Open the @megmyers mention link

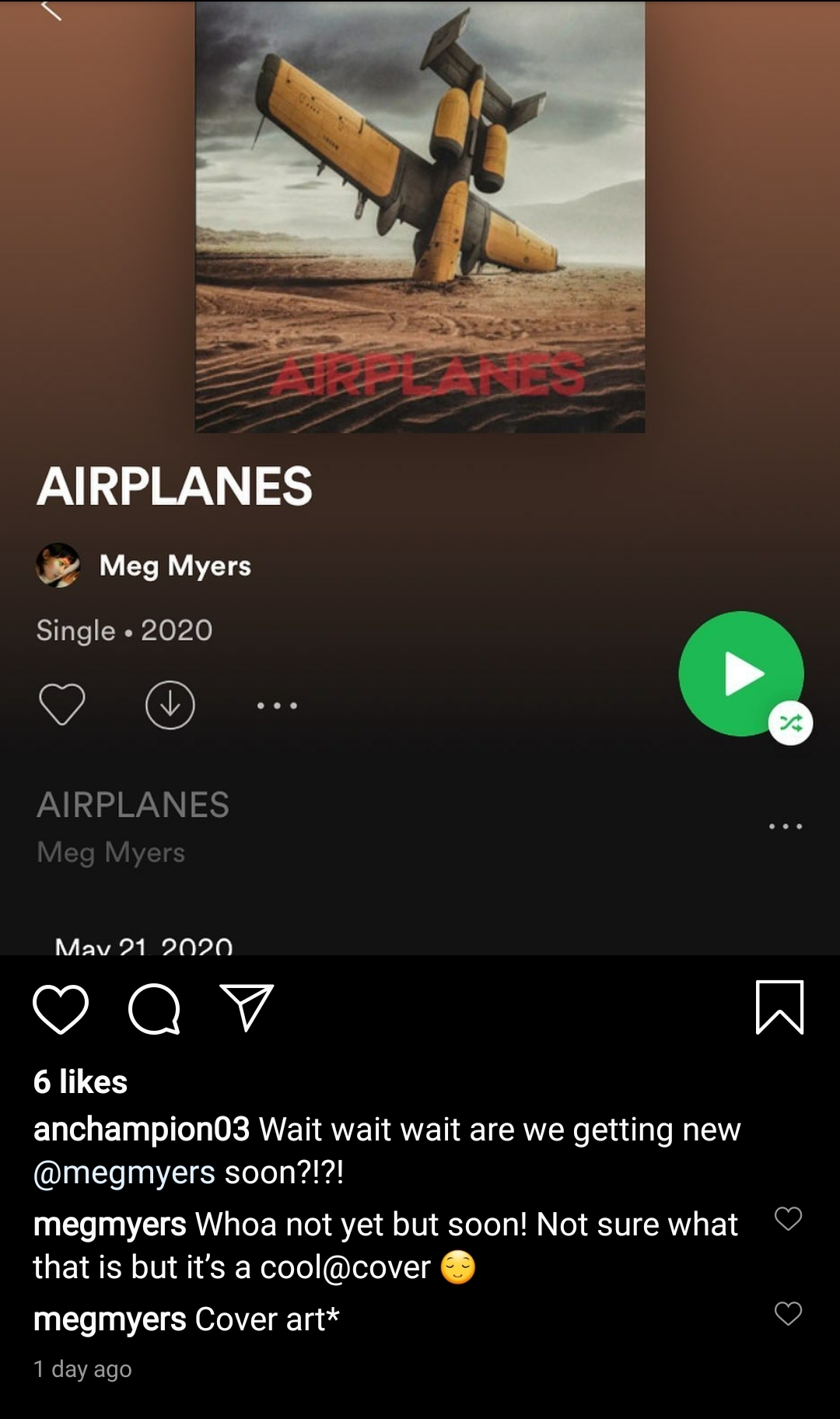124,1172
